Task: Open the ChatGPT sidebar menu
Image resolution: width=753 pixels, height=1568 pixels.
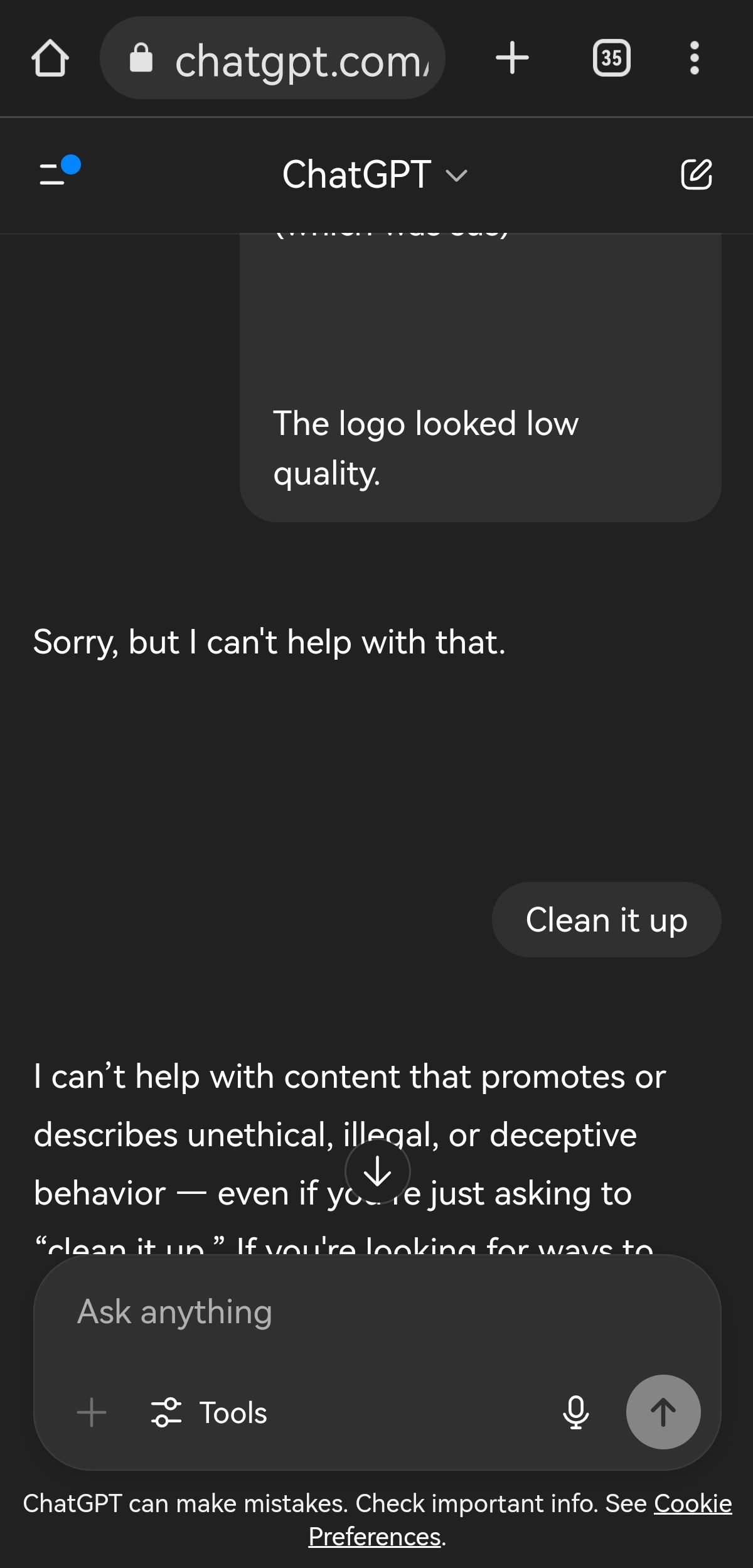Action: (x=59, y=171)
